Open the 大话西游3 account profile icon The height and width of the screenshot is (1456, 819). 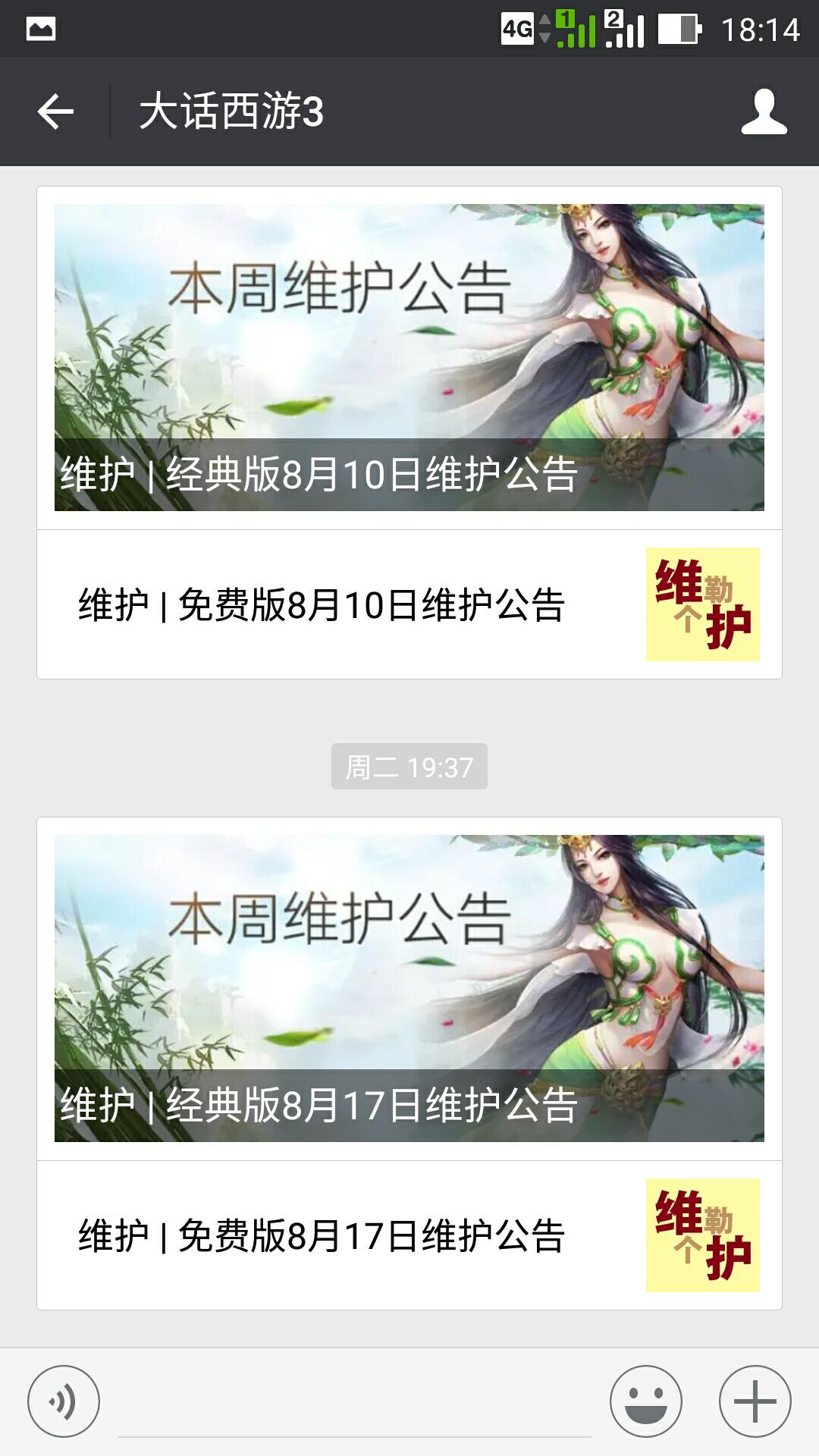pyautogui.click(x=764, y=112)
